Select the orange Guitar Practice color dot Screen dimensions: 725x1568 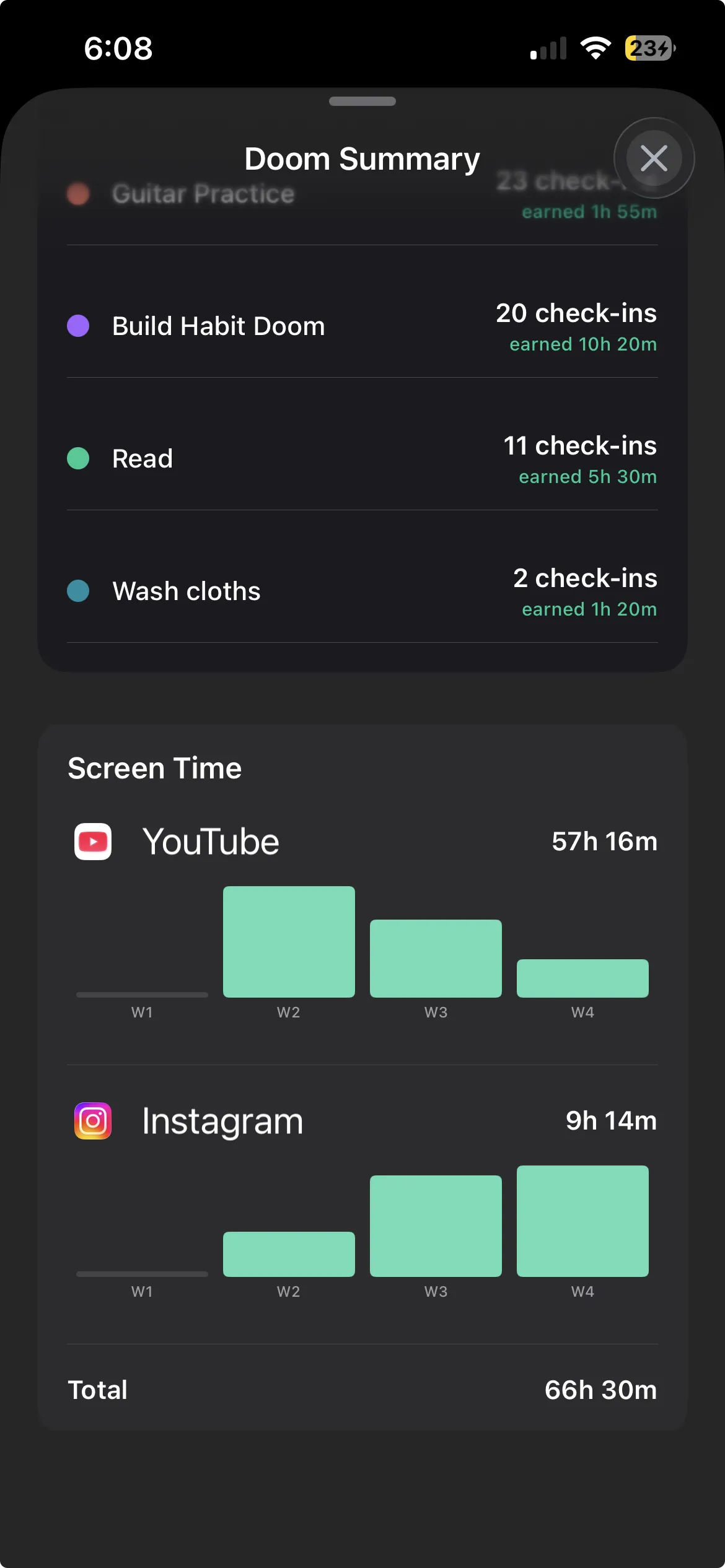pos(78,193)
